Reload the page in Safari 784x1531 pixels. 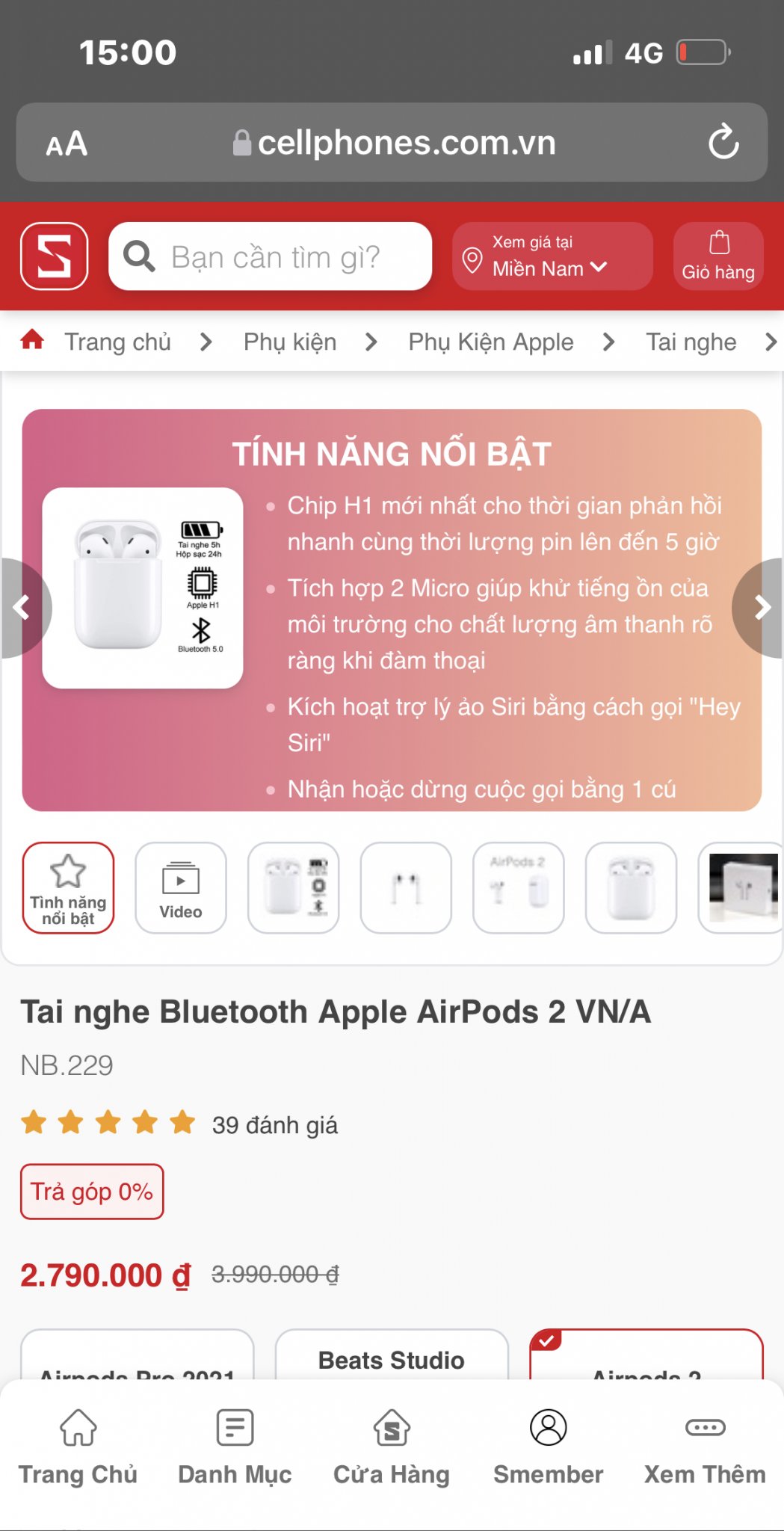pos(723,141)
